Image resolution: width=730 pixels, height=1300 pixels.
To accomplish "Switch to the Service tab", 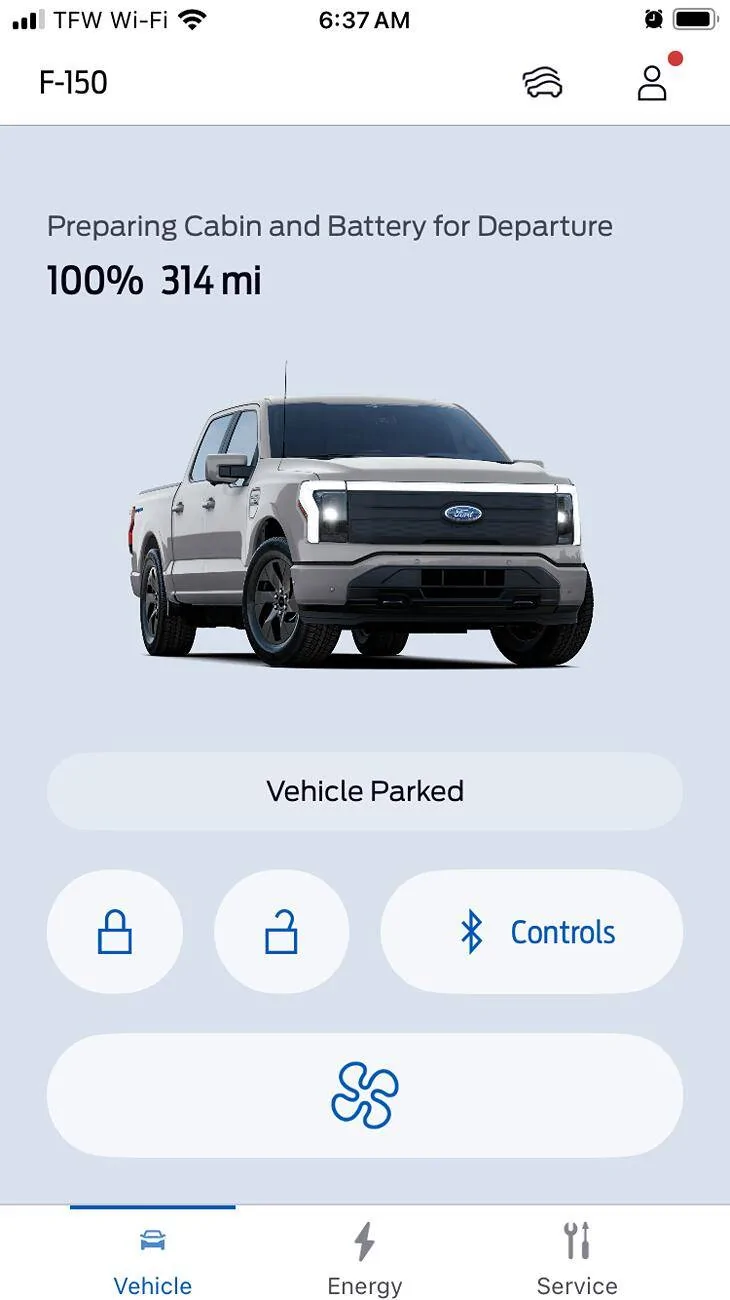I will [x=577, y=1257].
